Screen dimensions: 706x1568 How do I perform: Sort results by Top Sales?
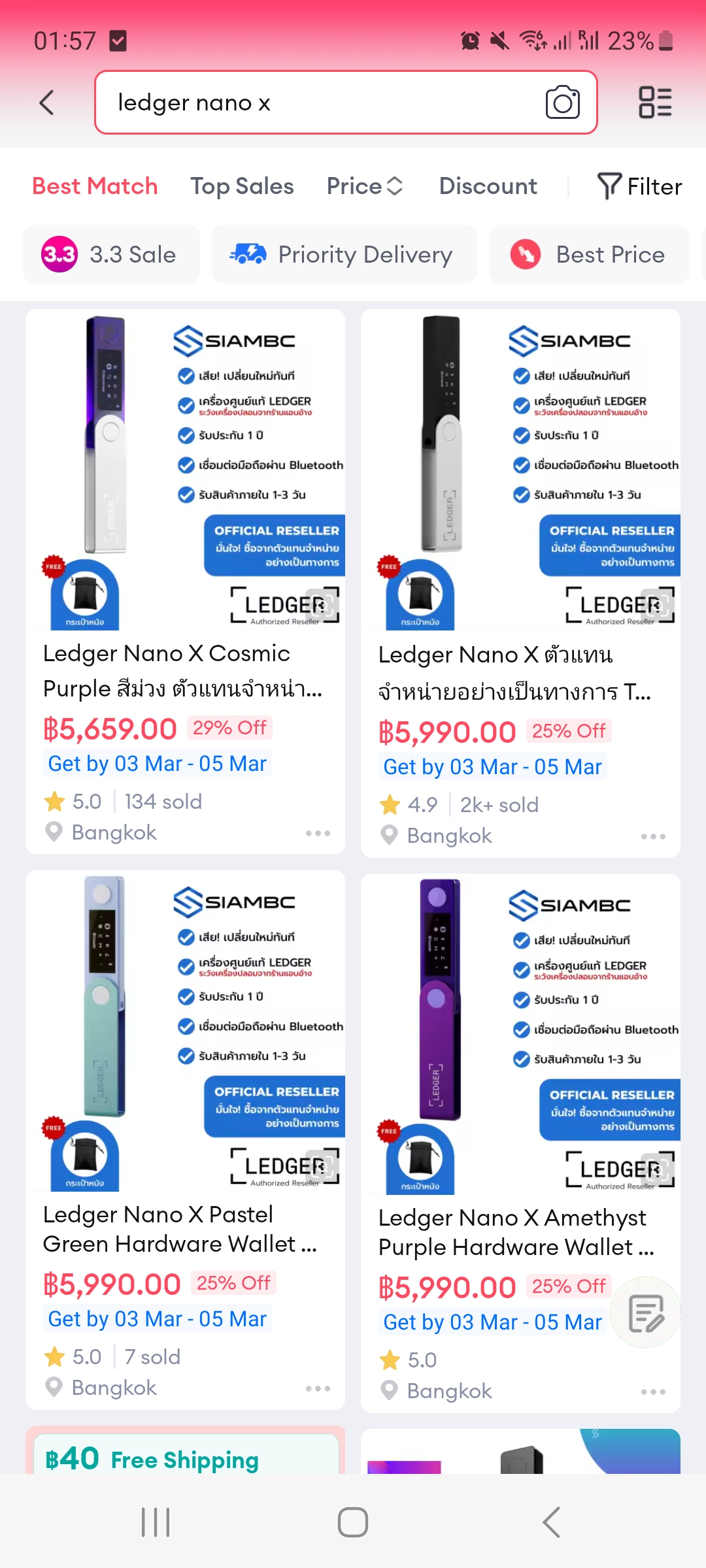242,186
